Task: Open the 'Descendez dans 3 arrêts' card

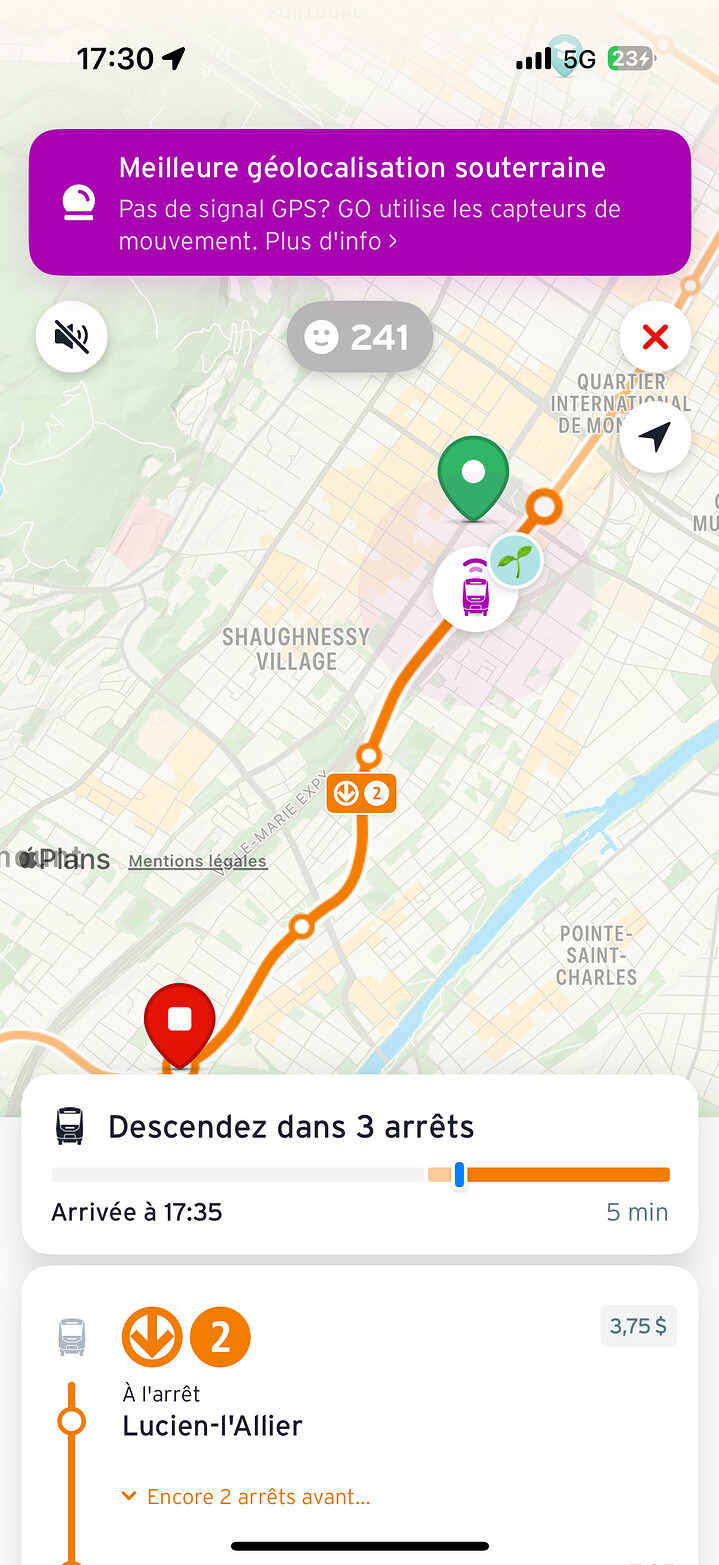Action: coord(359,1165)
